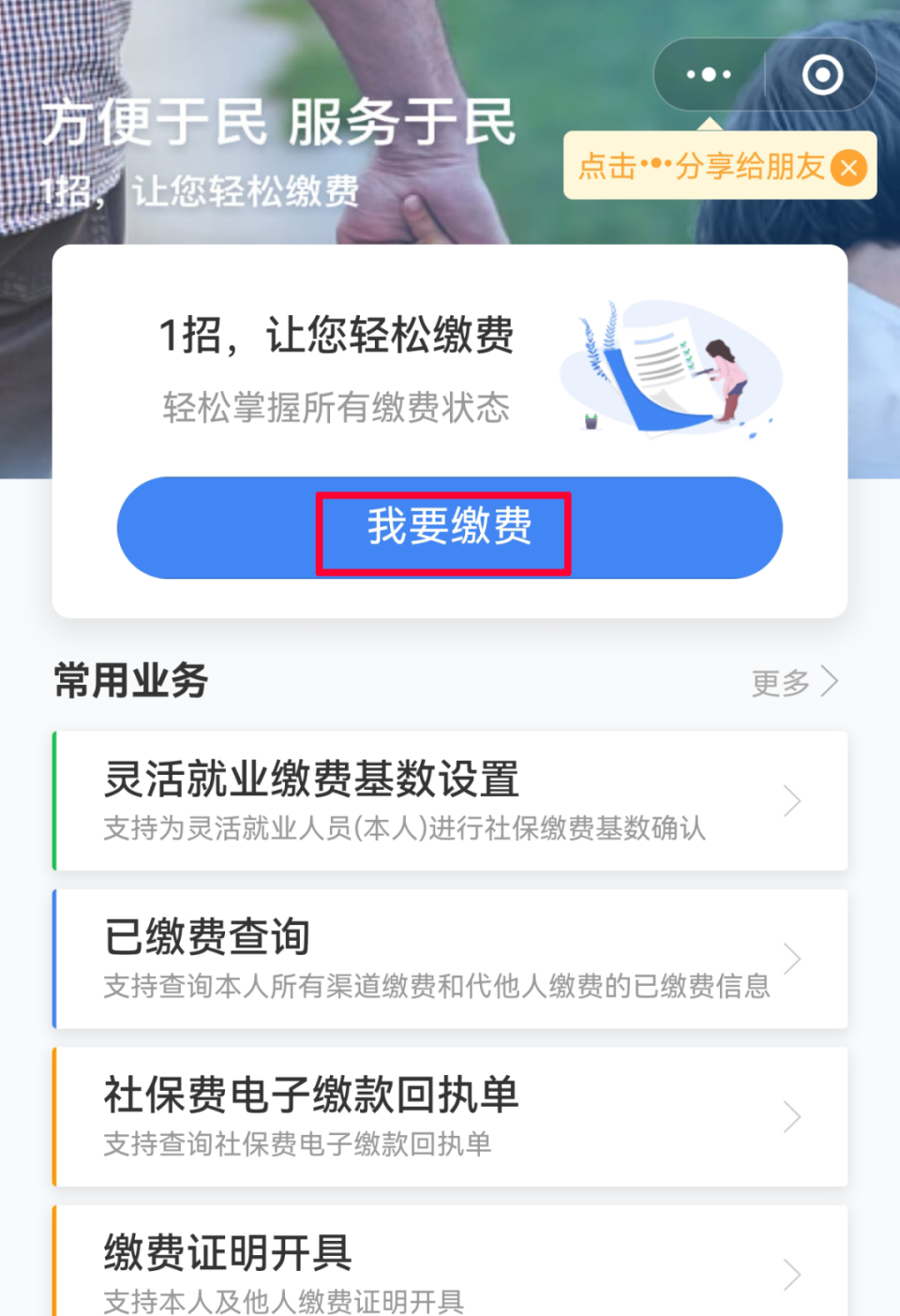The image size is (900, 1316).
Task: Dismiss the share tip with the X icon
Action: pos(848,168)
